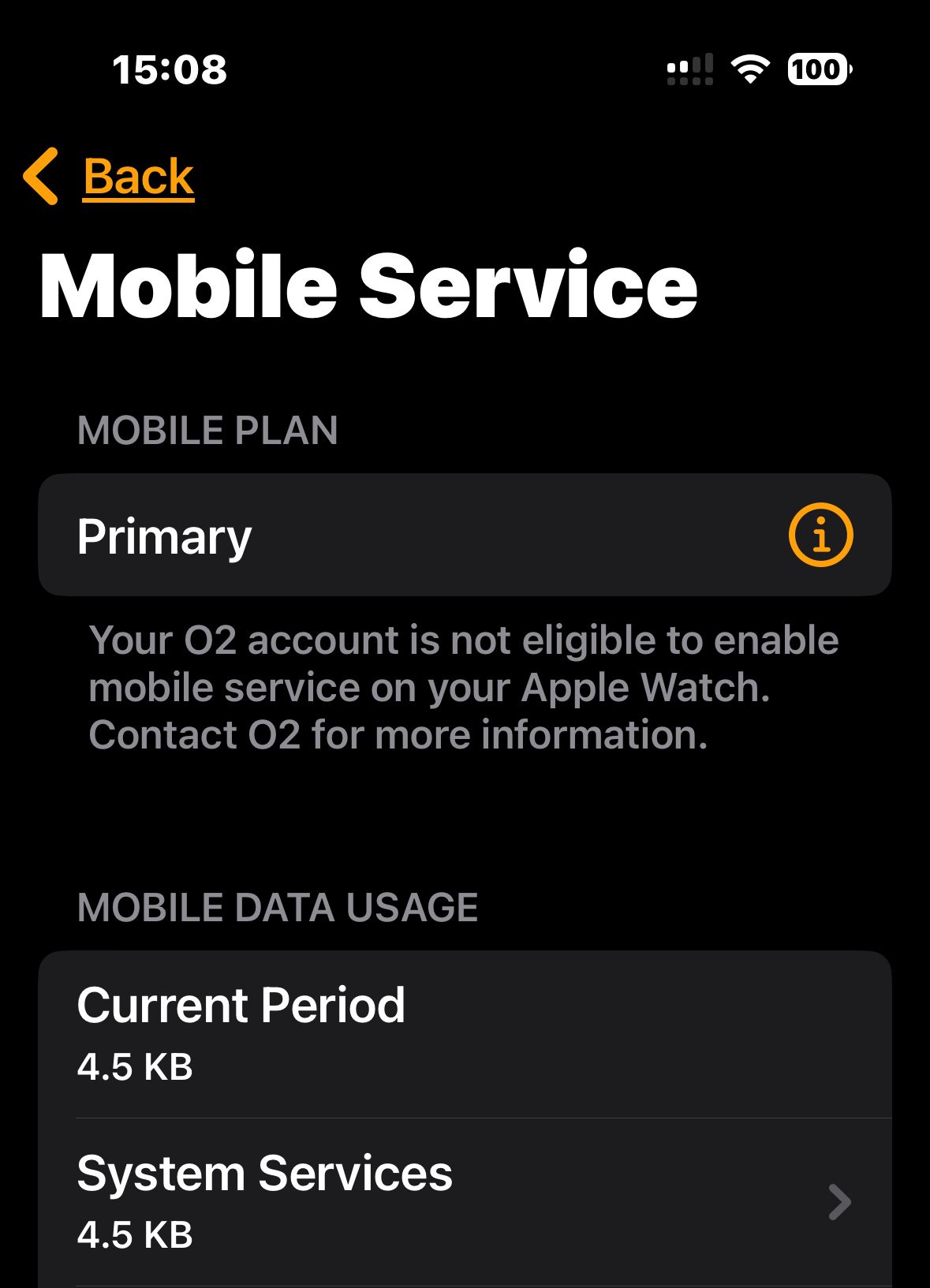Open System Services data usage

(464, 1201)
